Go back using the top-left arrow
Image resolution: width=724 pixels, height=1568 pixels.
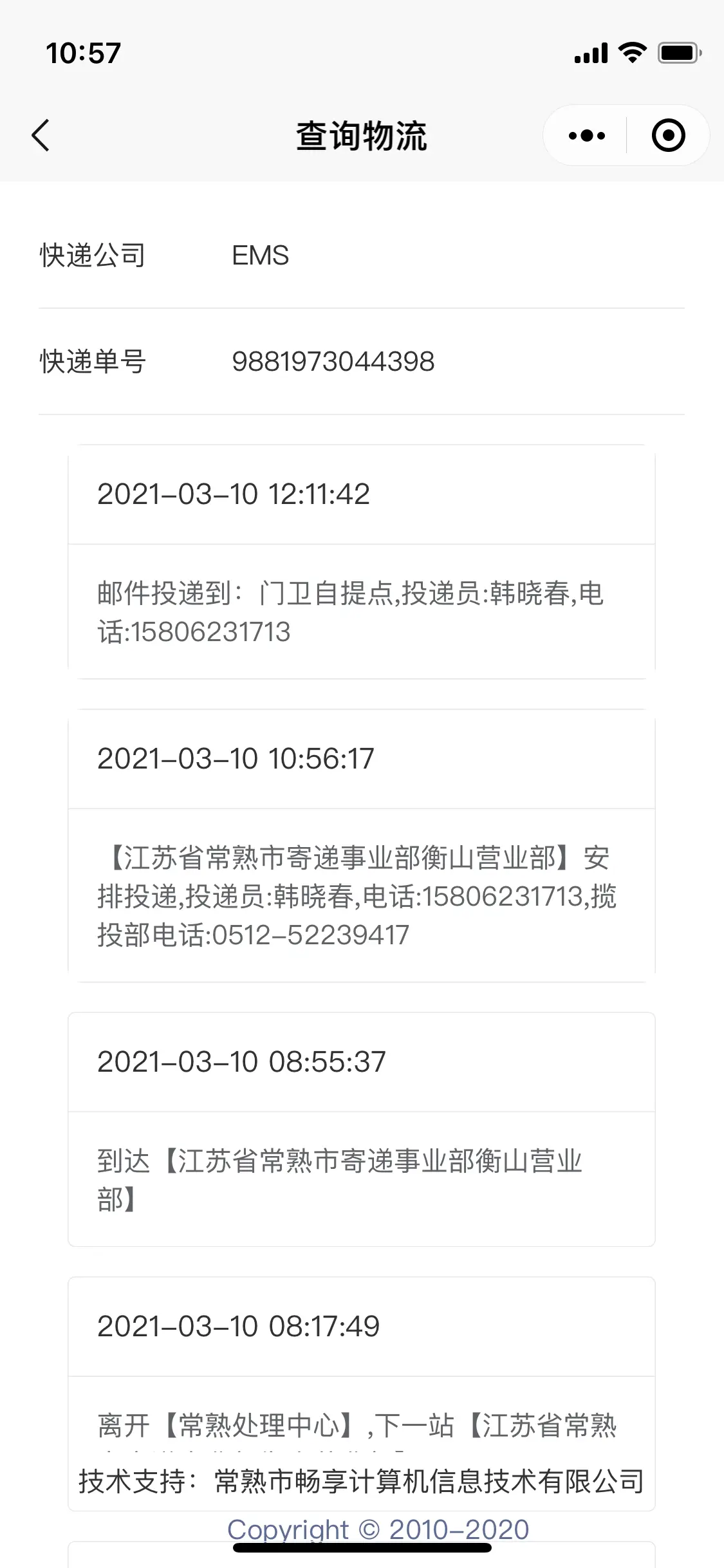(41, 136)
